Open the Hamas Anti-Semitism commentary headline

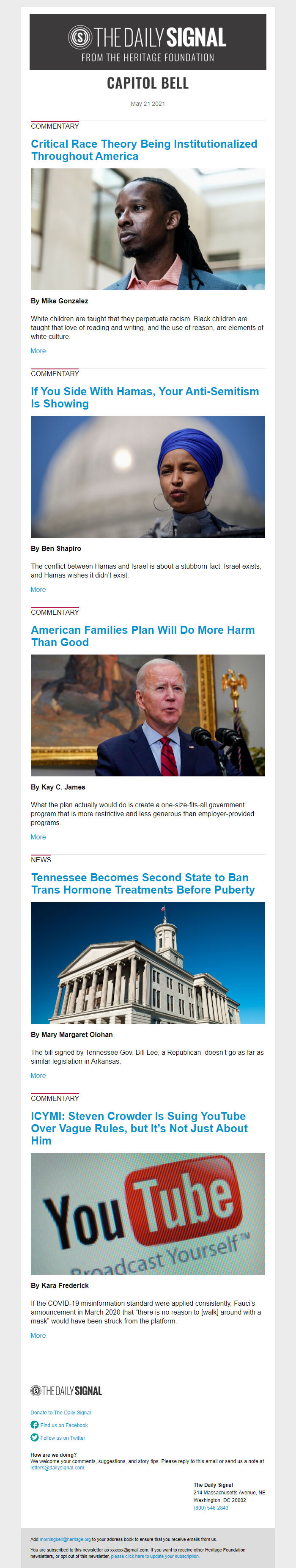click(x=145, y=397)
